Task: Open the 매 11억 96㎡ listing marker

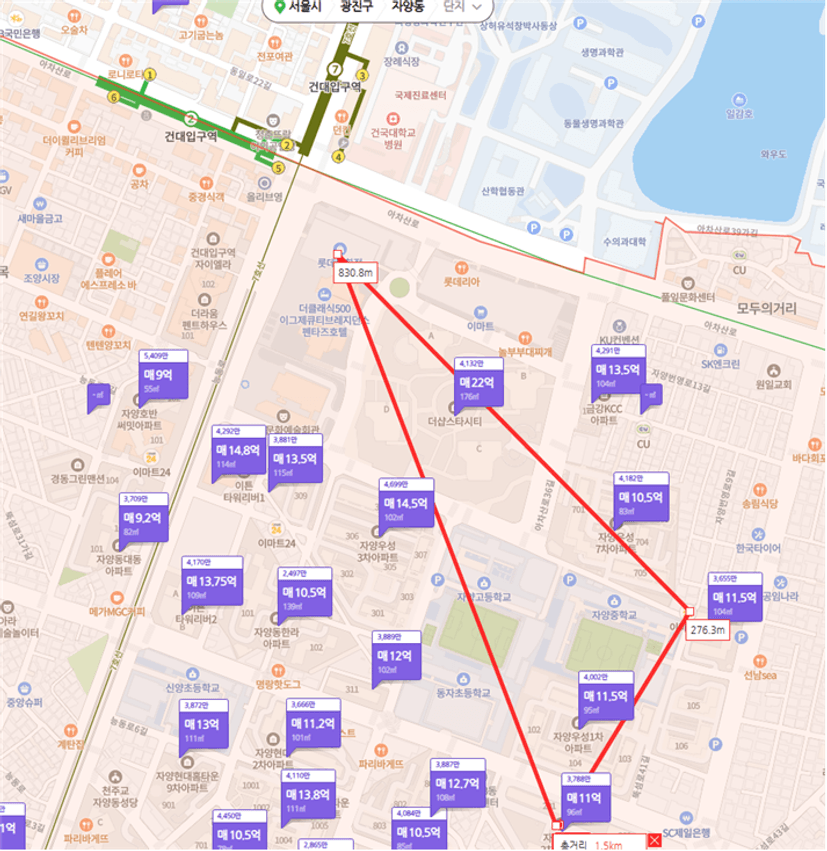Action: 583,800
